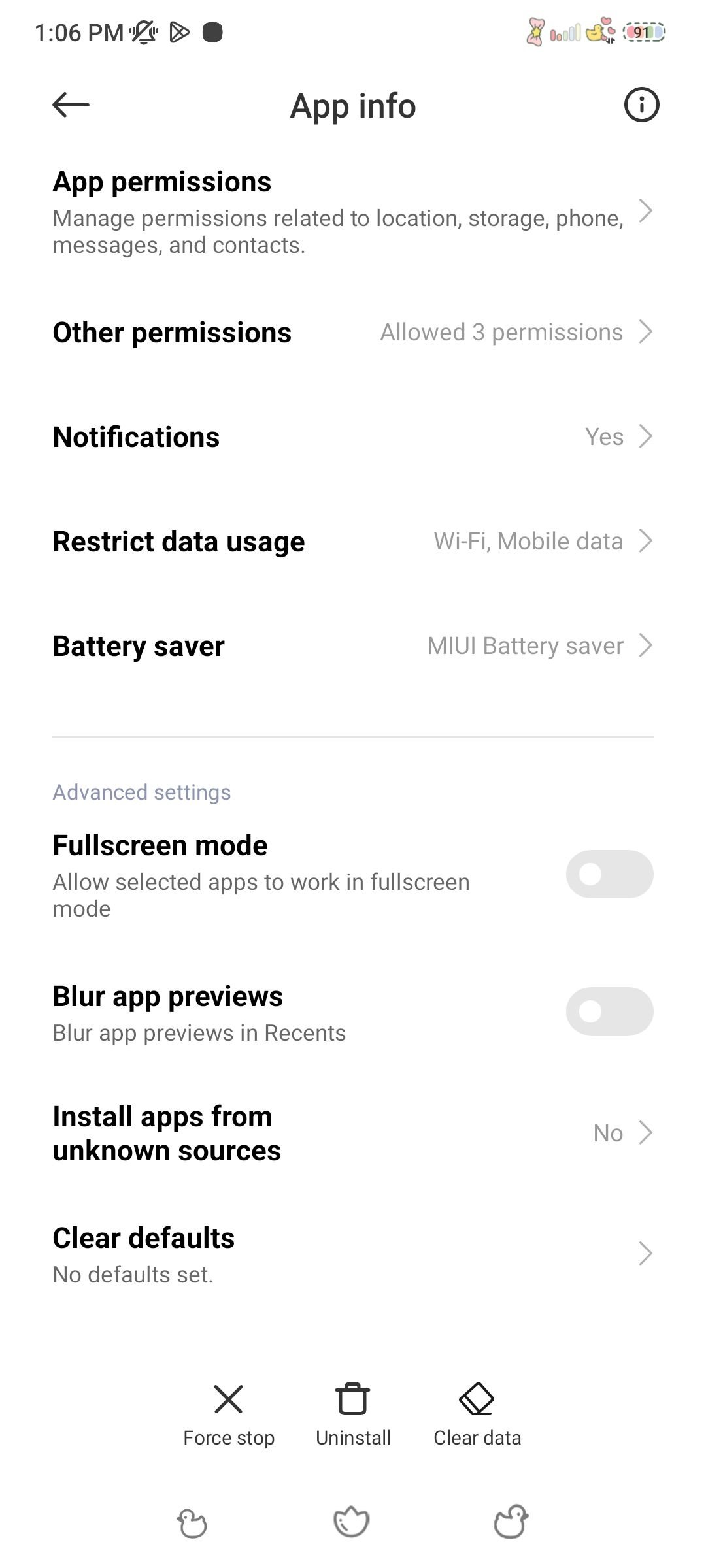Open App permissions
706x1568 pixels.
353,212
